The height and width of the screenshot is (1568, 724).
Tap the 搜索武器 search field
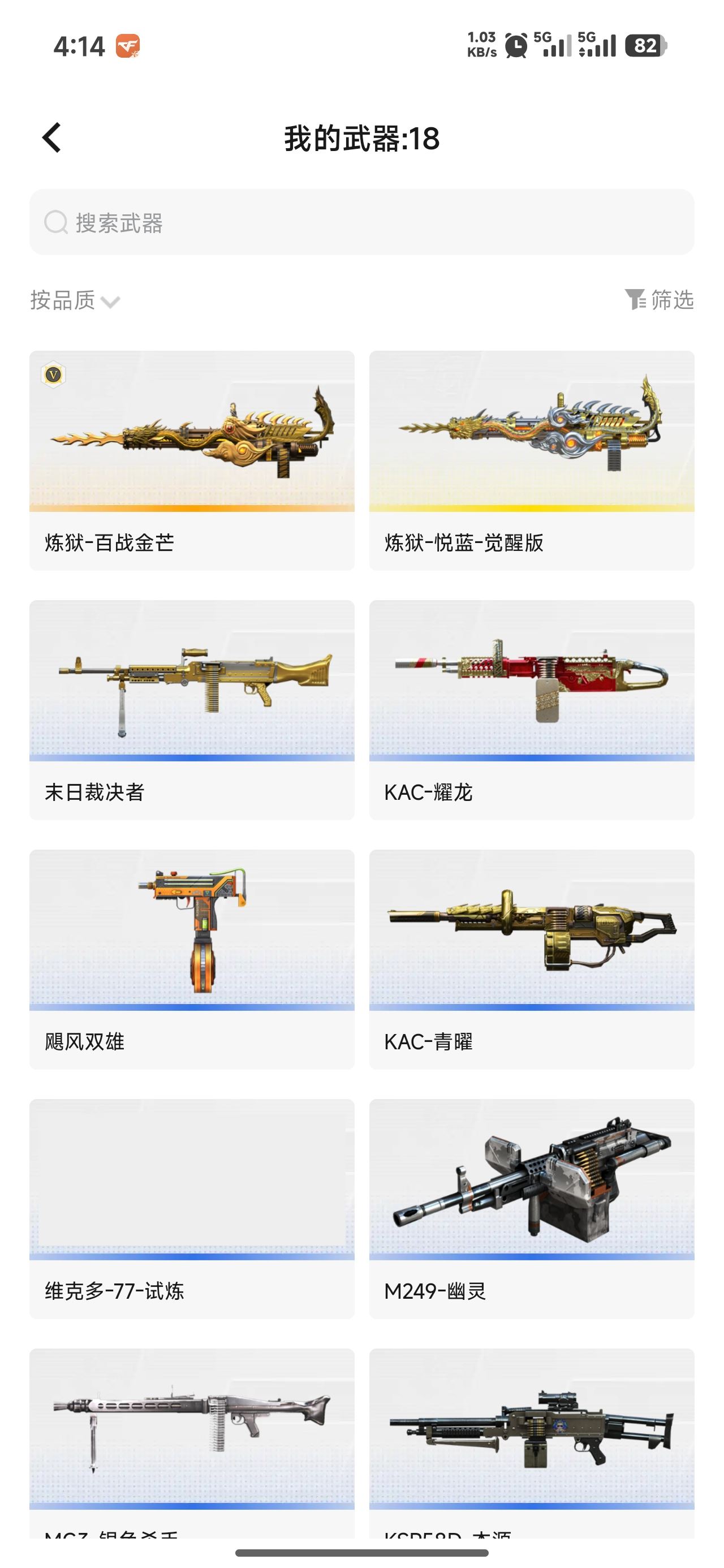[361, 223]
